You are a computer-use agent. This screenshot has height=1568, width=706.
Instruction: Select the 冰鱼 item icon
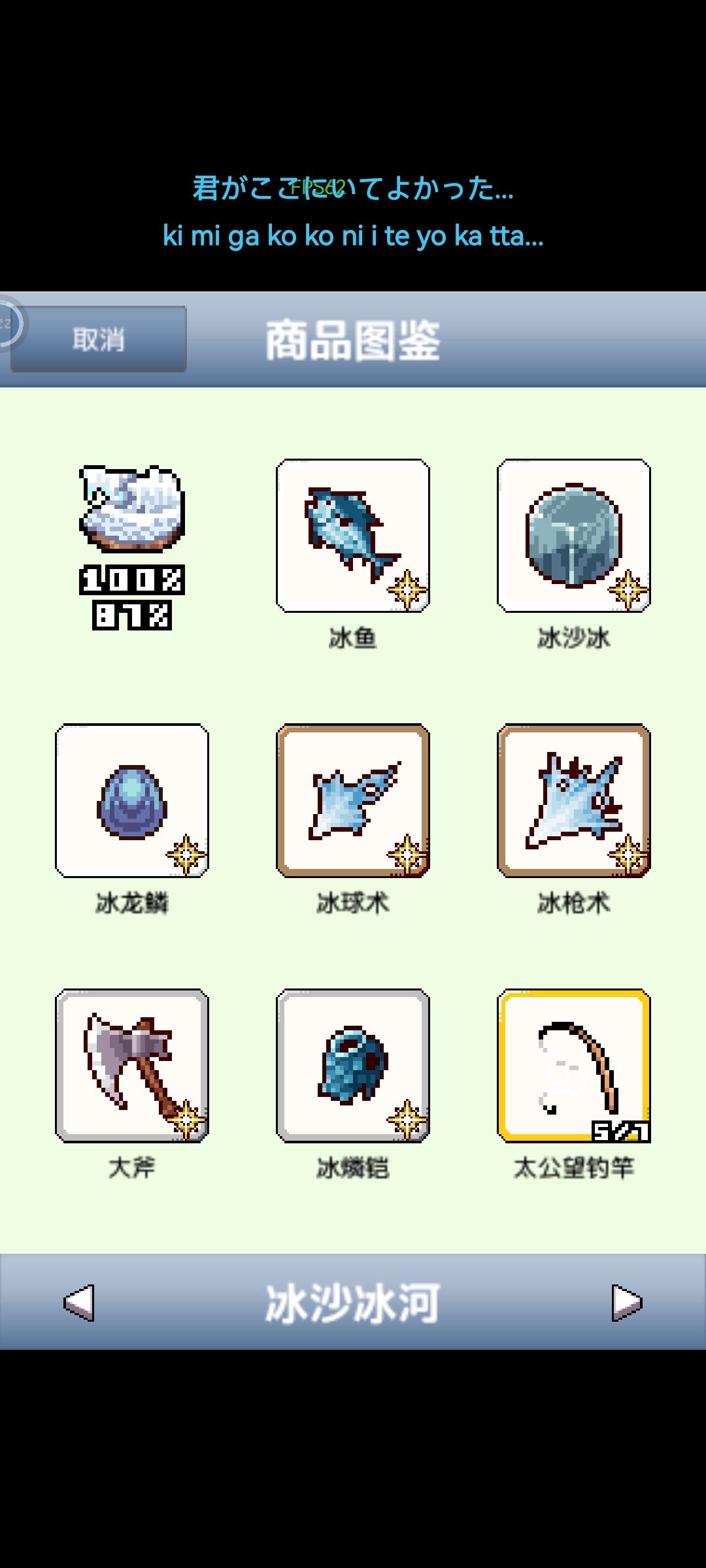click(353, 536)
